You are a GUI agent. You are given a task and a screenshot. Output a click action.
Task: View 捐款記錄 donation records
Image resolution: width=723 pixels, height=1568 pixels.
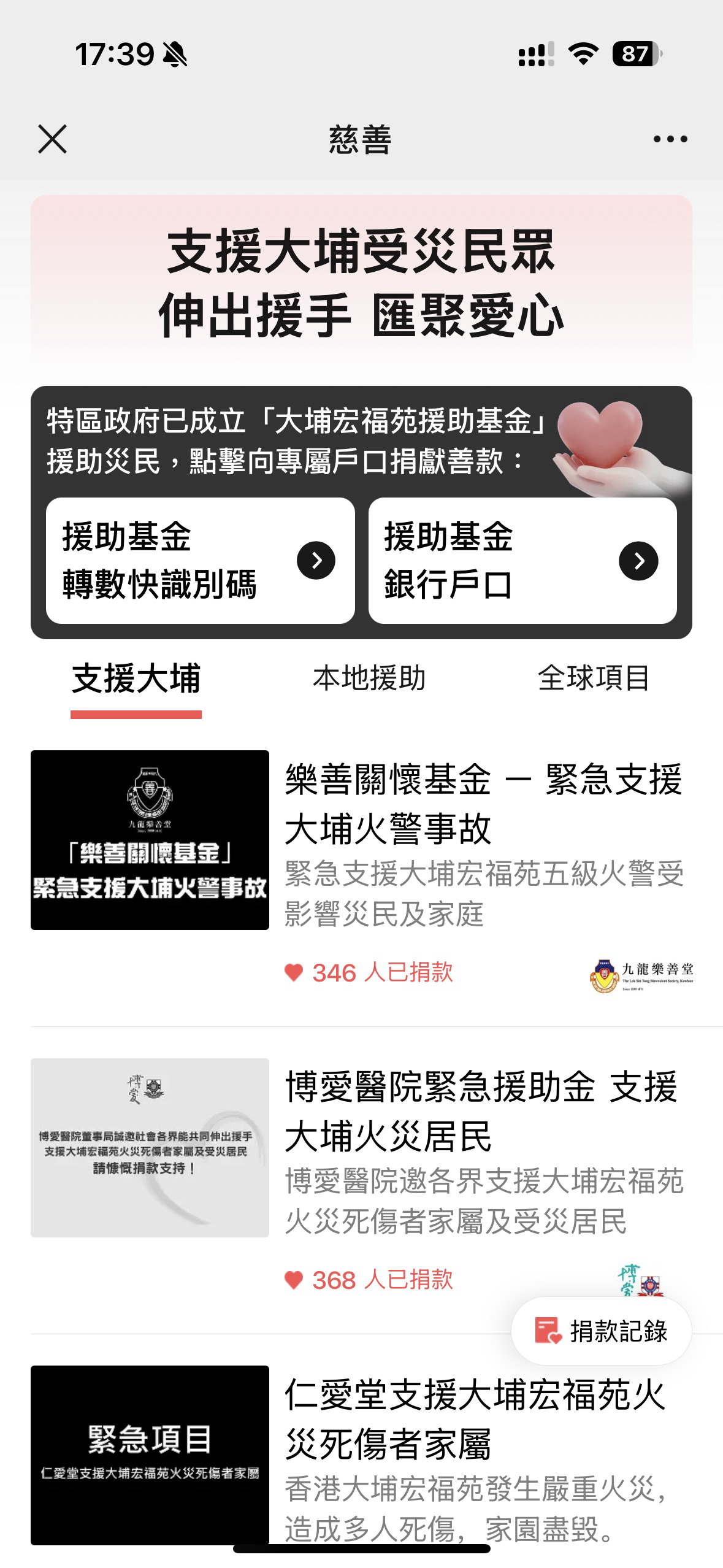pyautogui.click(x=602, y=1332)
